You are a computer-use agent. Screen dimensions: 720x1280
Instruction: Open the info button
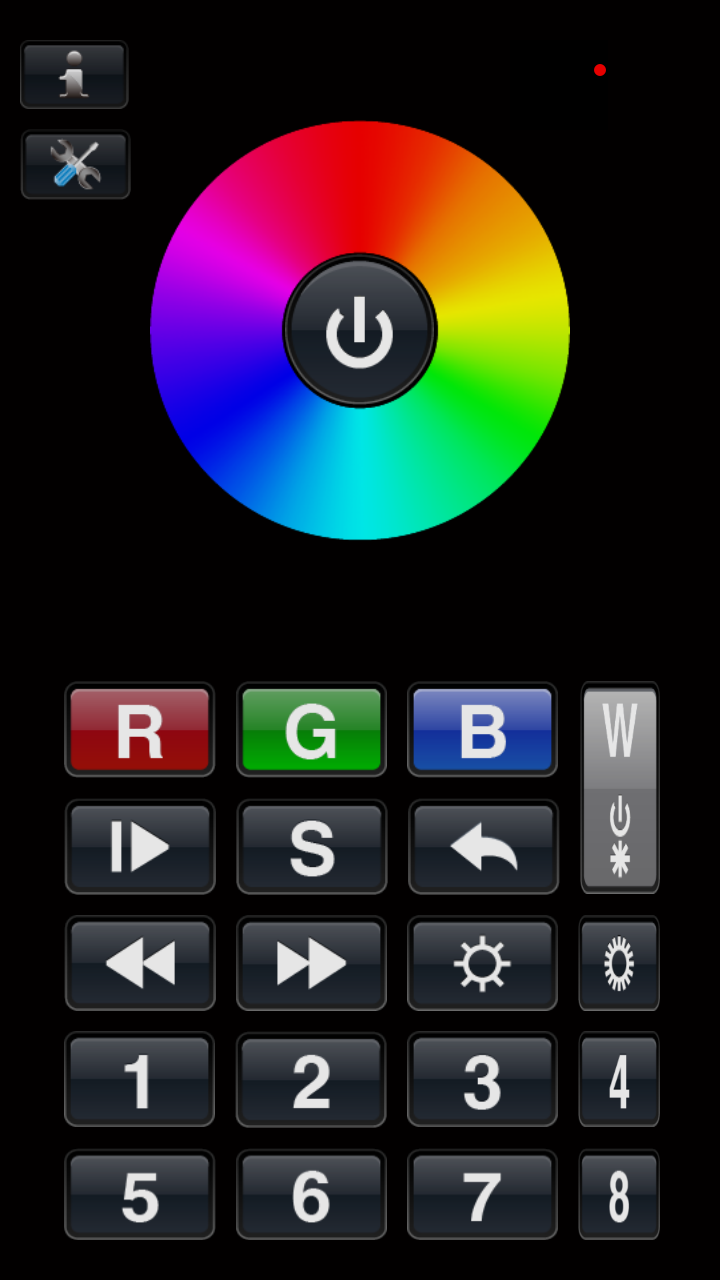(x=74, y=75)
